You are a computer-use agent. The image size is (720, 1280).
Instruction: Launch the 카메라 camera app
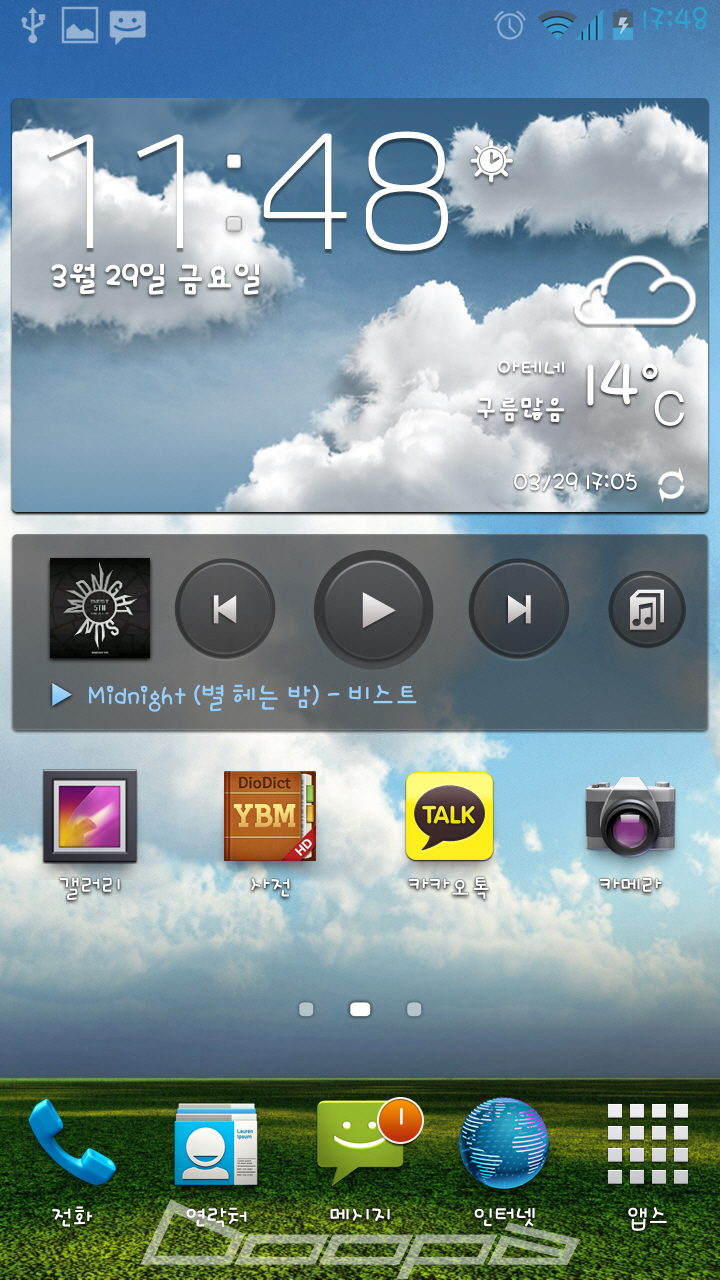tap(630, 817)
